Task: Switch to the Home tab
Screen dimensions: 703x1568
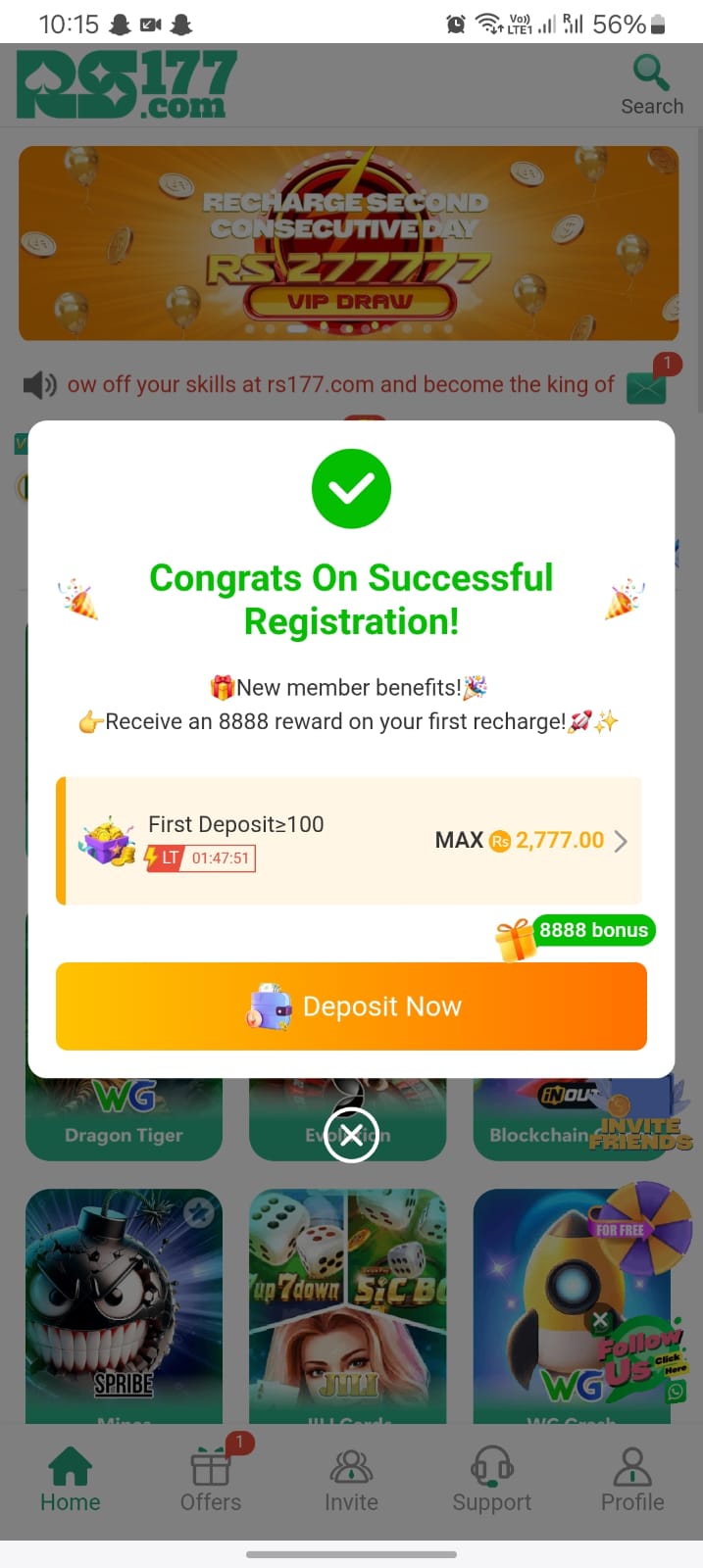Action: click(x=70, y=1481)
